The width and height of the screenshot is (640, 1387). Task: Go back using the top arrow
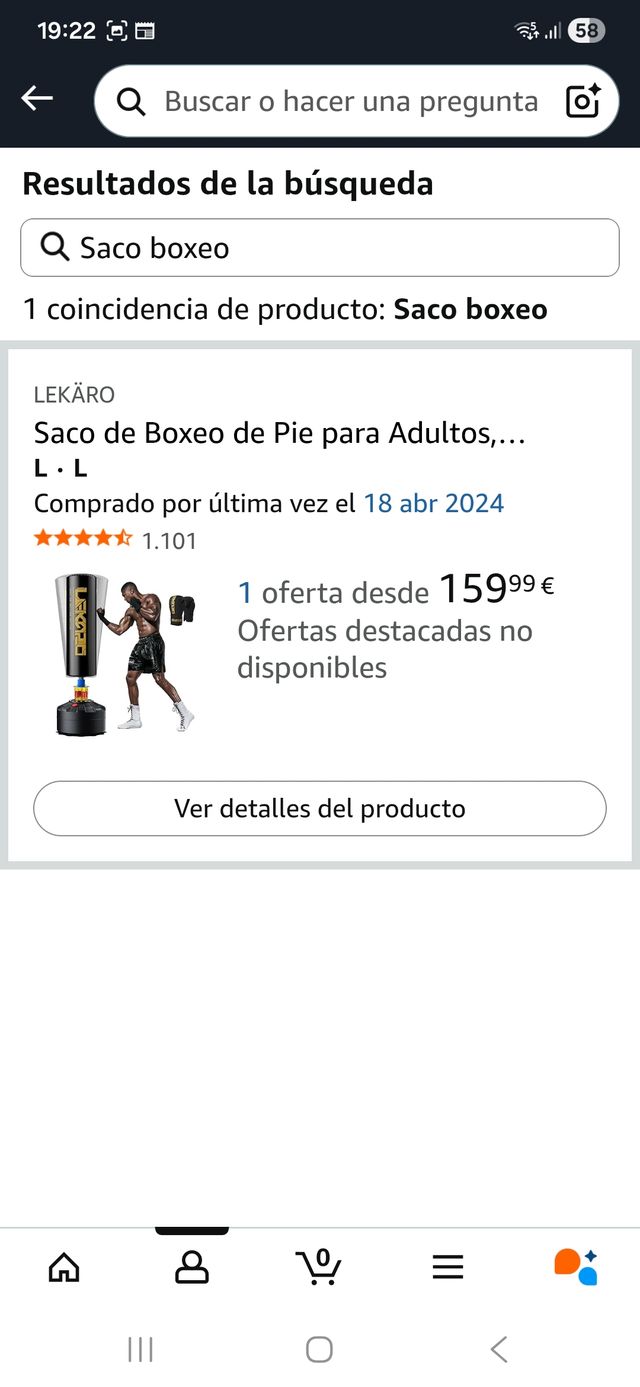click(37, 98)
